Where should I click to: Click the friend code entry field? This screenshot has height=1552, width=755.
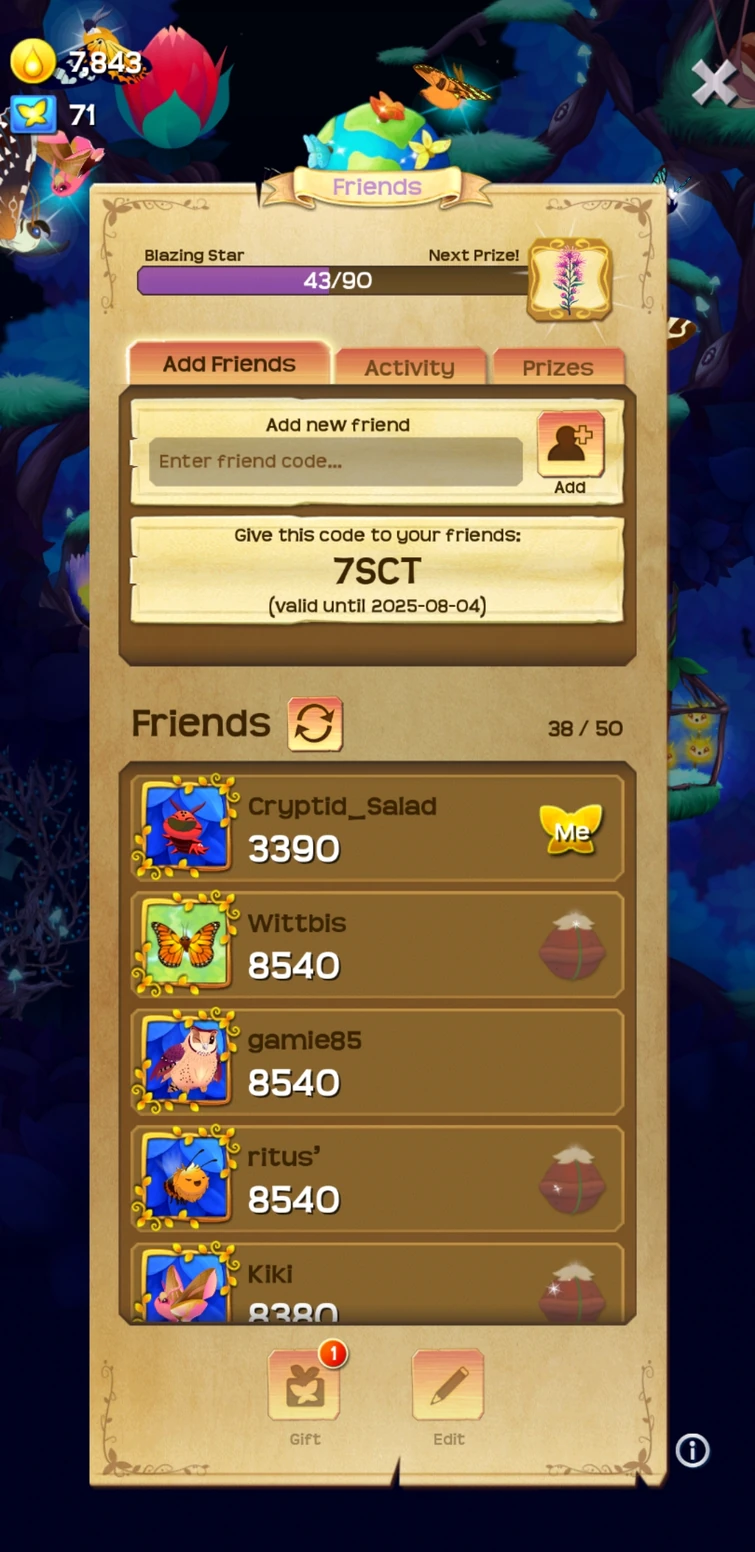tap(335, 461)
